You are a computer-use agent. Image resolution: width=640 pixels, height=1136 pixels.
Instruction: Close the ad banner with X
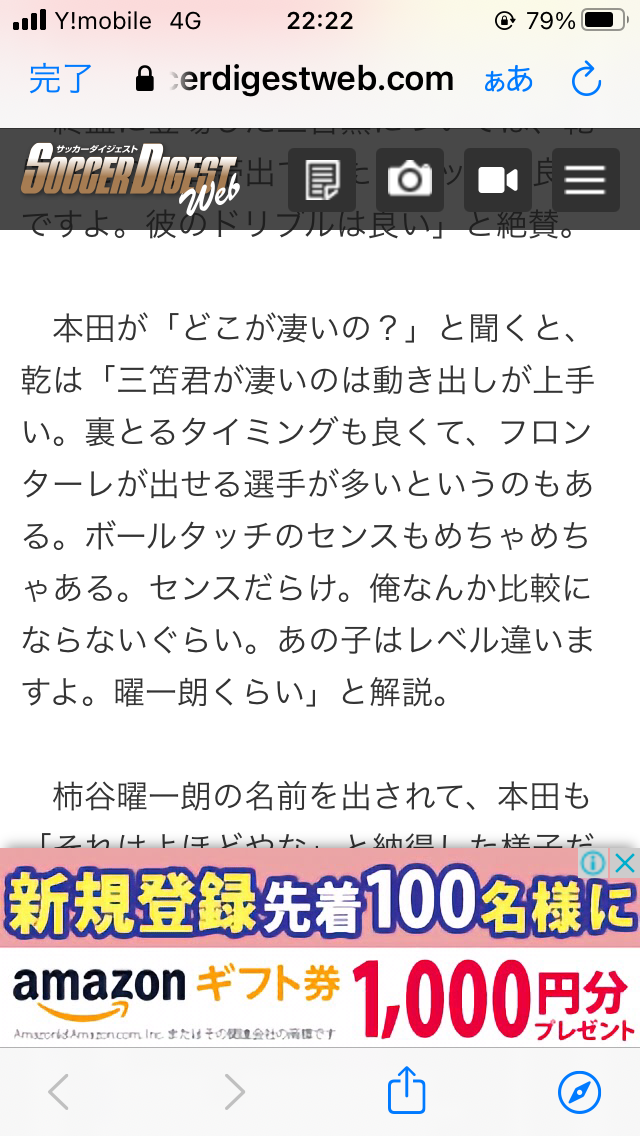click(625, 863)
